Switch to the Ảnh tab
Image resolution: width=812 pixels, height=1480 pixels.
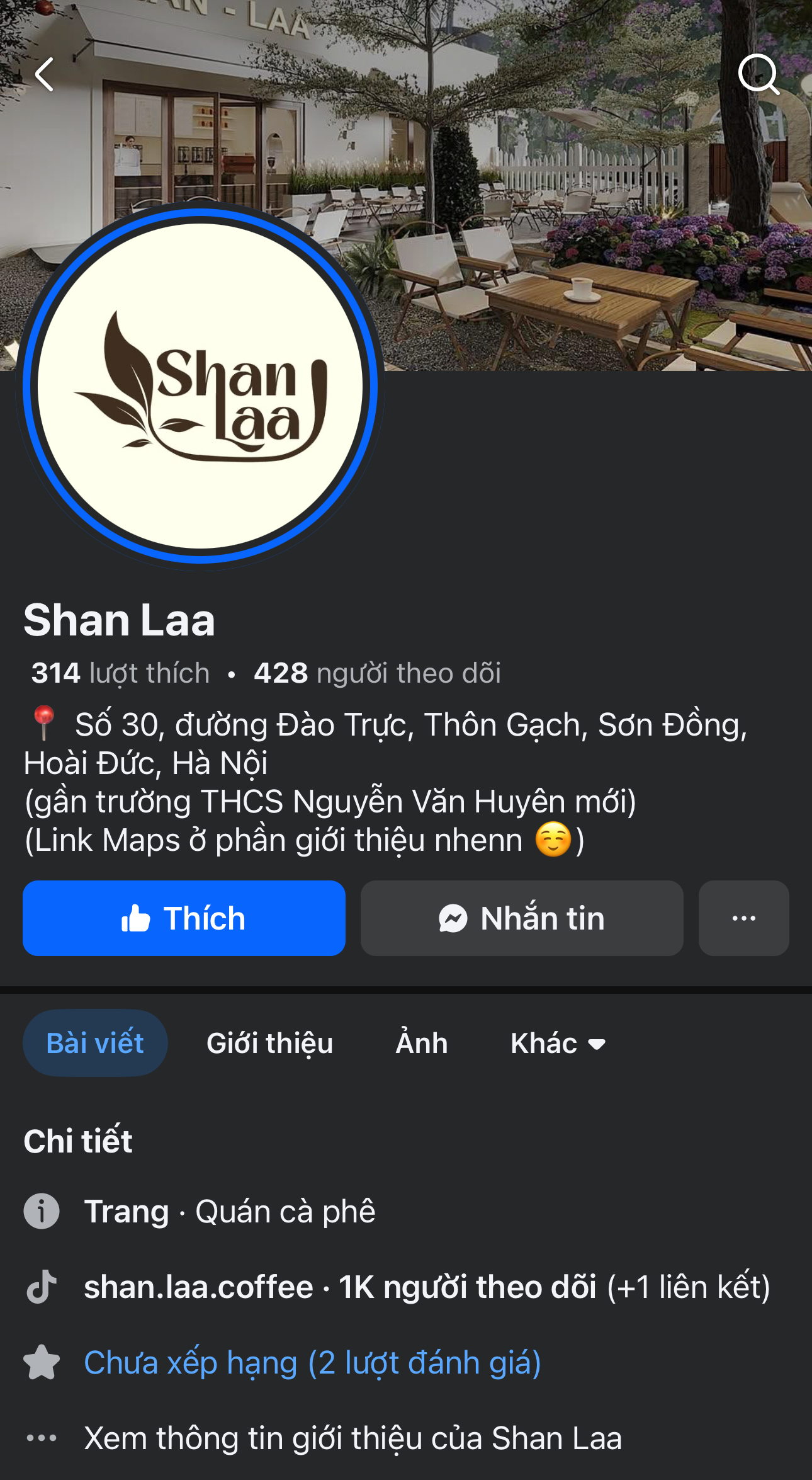point(422,1043)
